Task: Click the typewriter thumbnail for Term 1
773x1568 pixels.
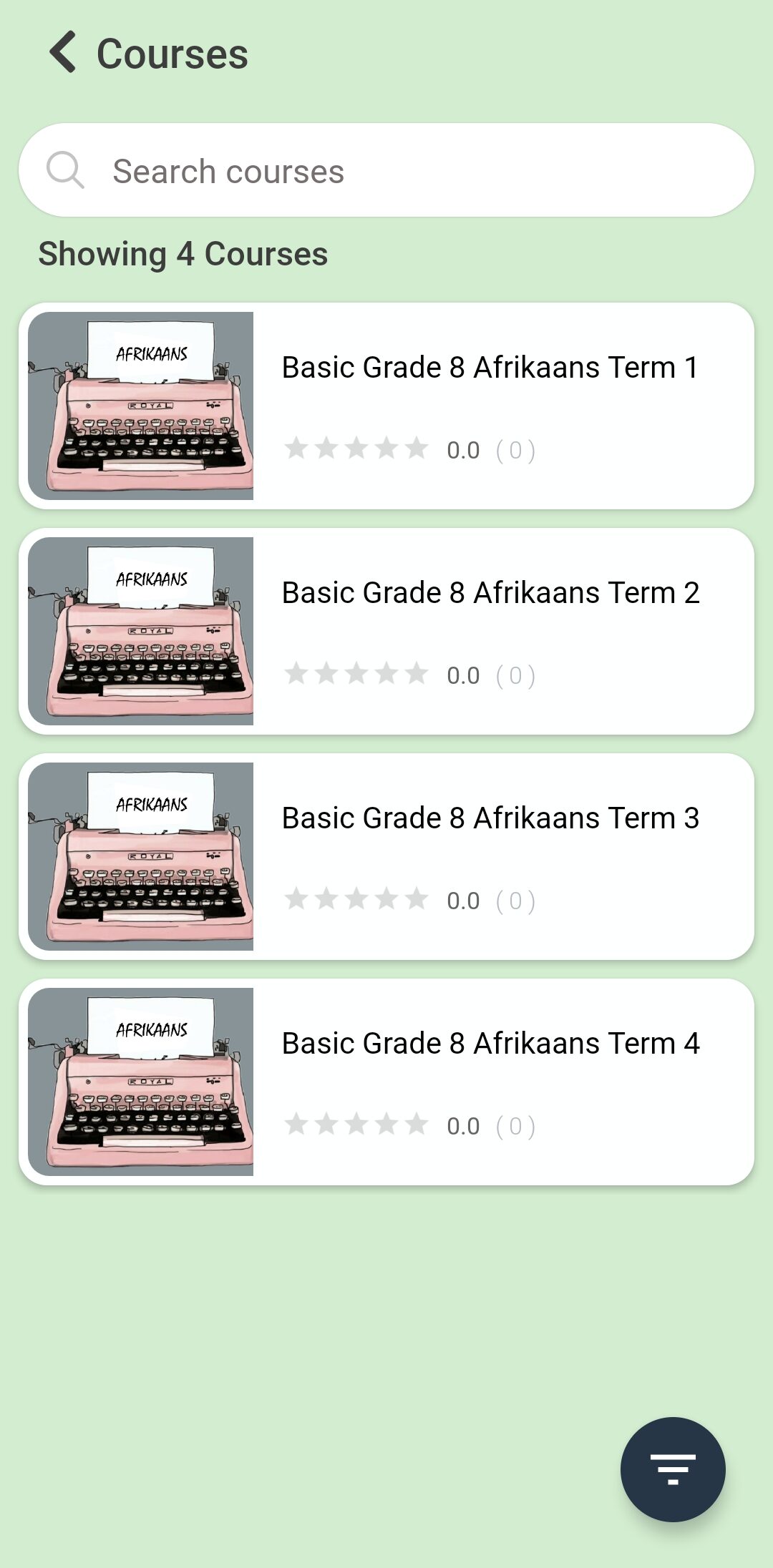Action: 141,404
